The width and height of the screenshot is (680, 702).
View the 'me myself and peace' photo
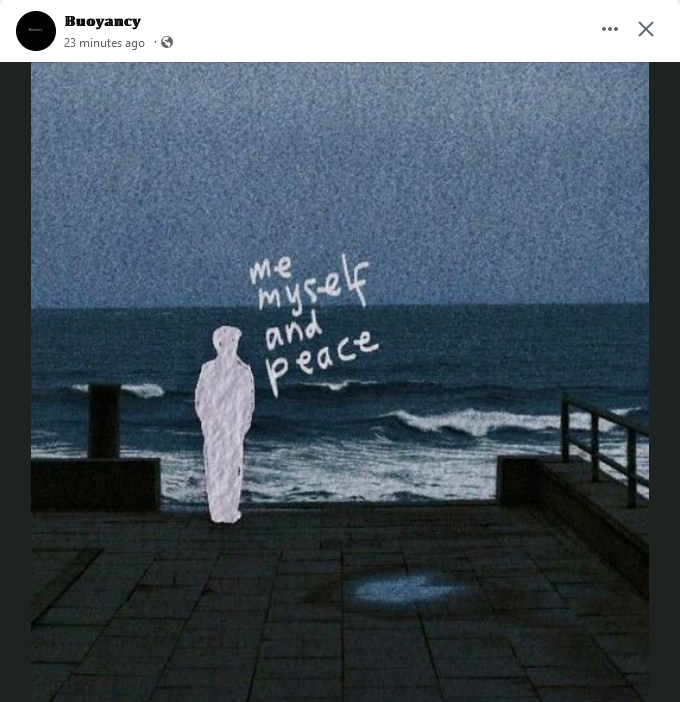[x=340, y=380]
